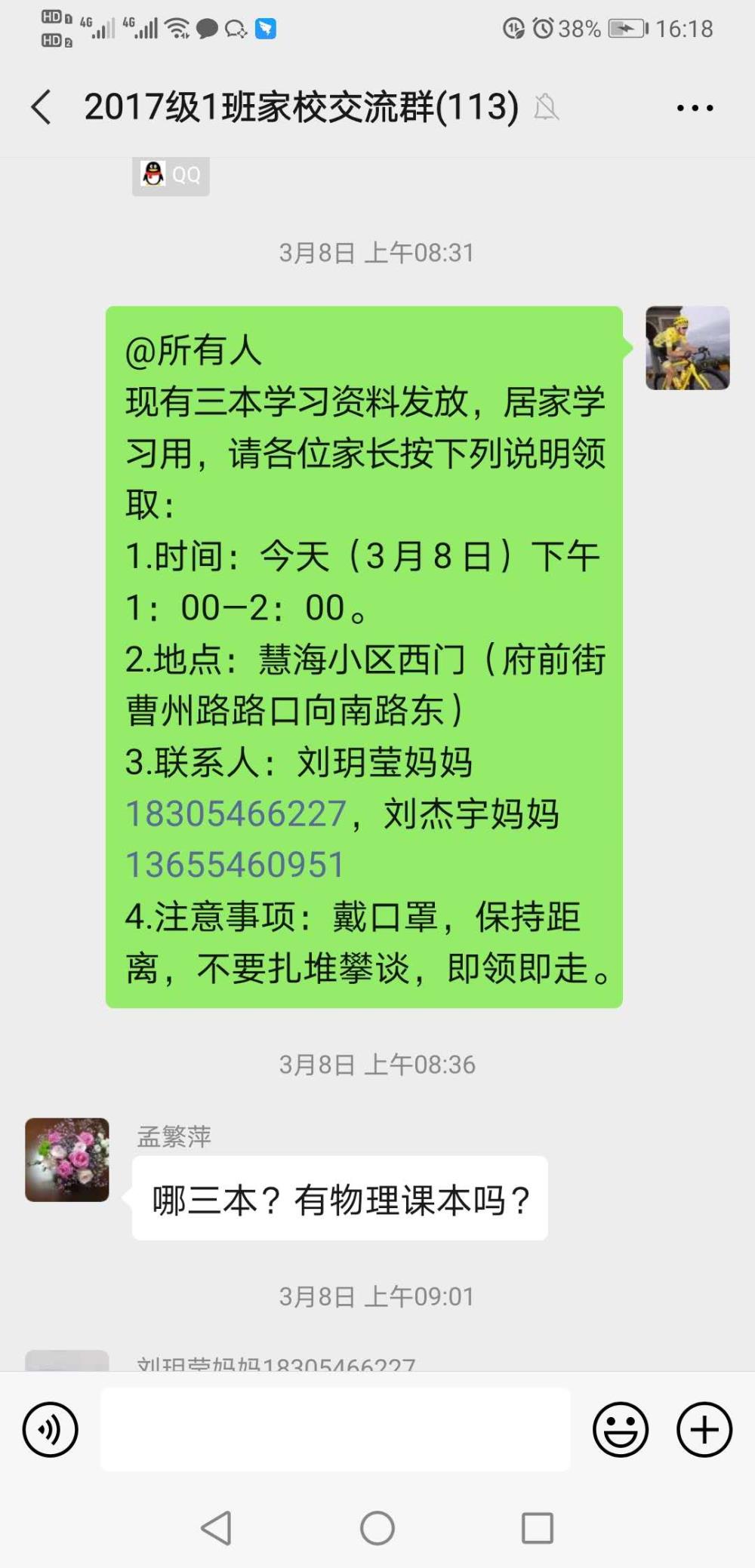Switch to voice message input

tap(51, 1429)
